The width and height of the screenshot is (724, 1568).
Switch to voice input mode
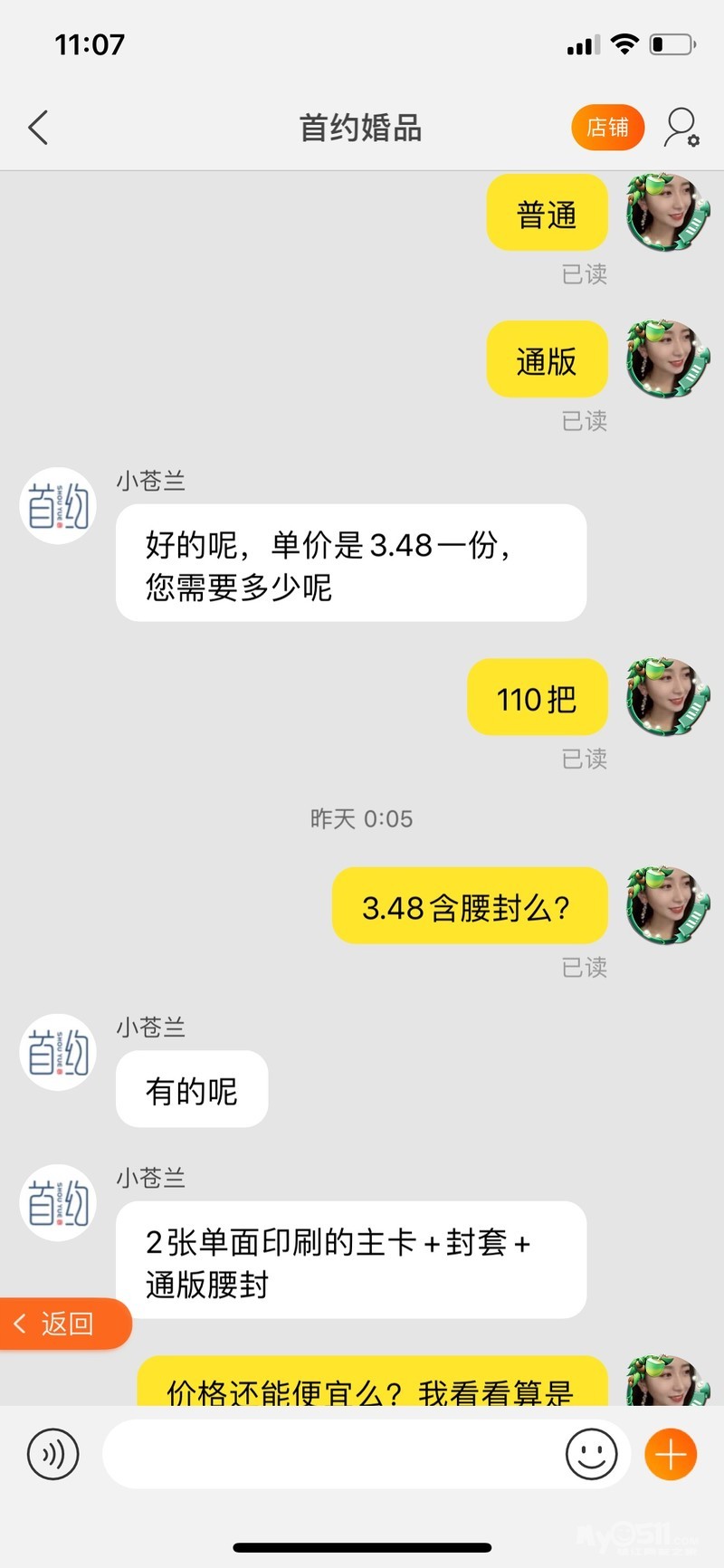53,1454
